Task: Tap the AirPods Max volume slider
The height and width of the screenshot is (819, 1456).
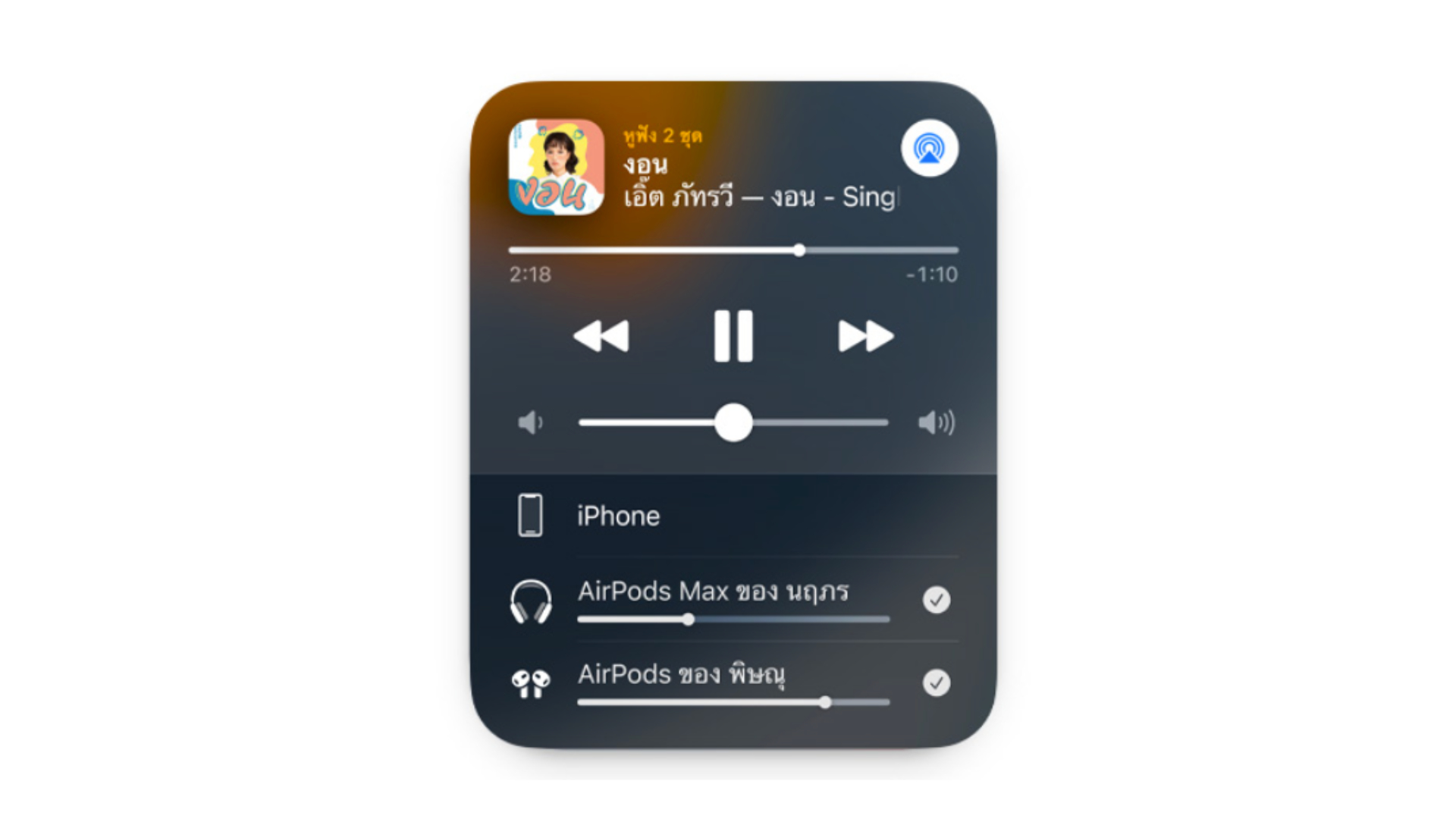Action: [x=733, y=620]
